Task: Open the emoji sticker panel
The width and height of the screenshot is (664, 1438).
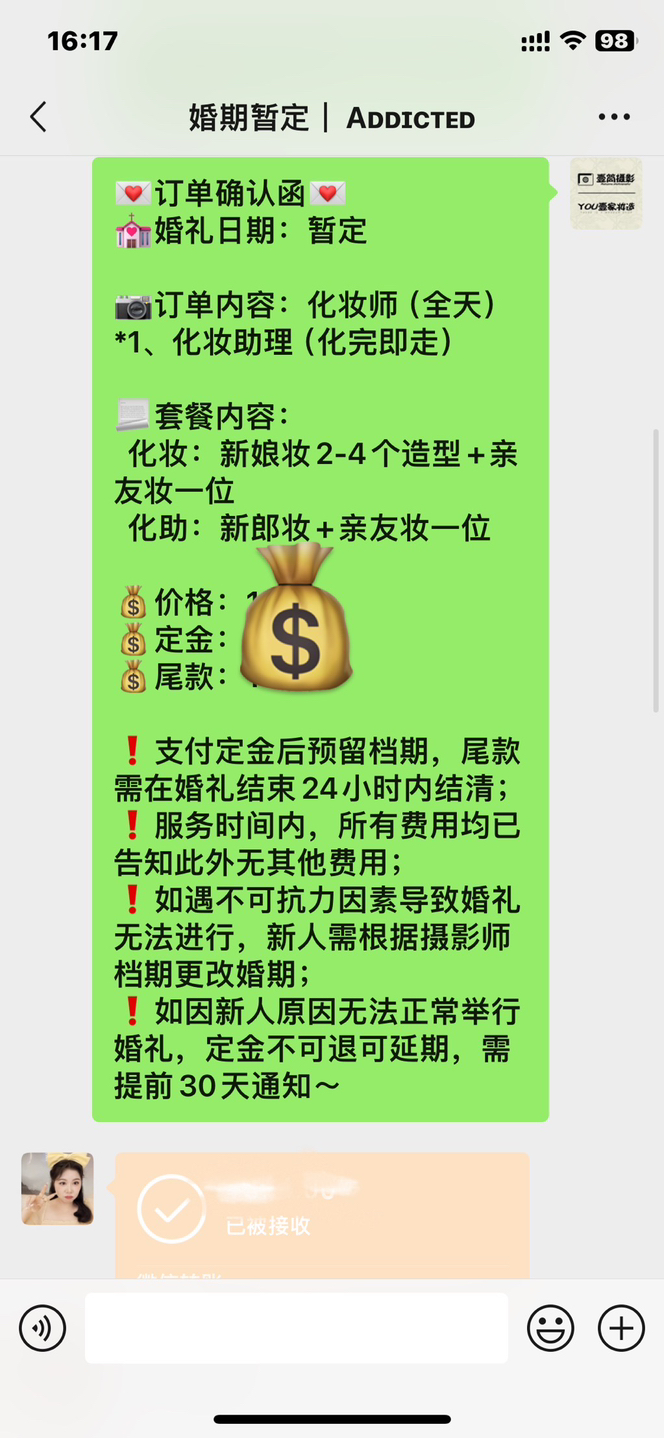Action: (x=551, y=1328)
